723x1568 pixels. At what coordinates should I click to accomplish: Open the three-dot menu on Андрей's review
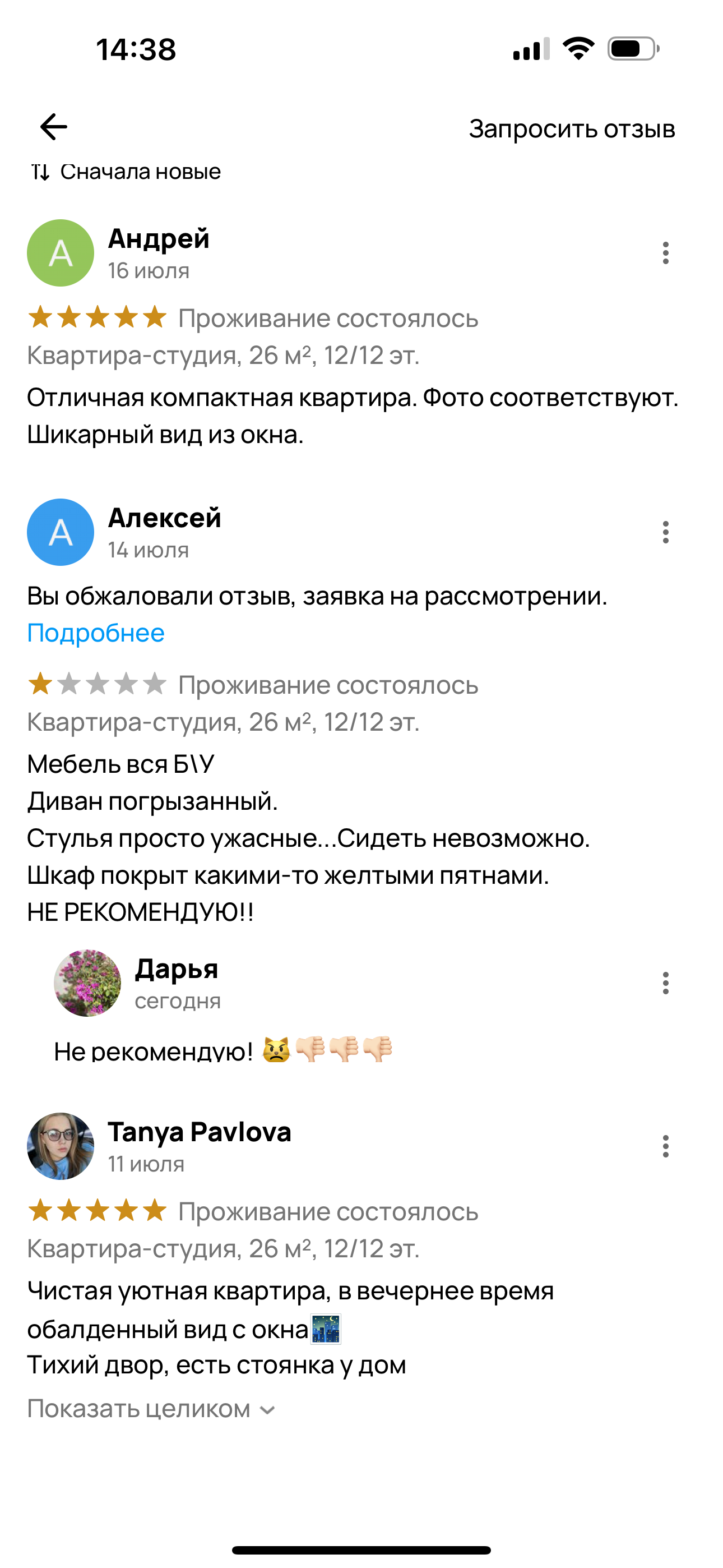666,251
